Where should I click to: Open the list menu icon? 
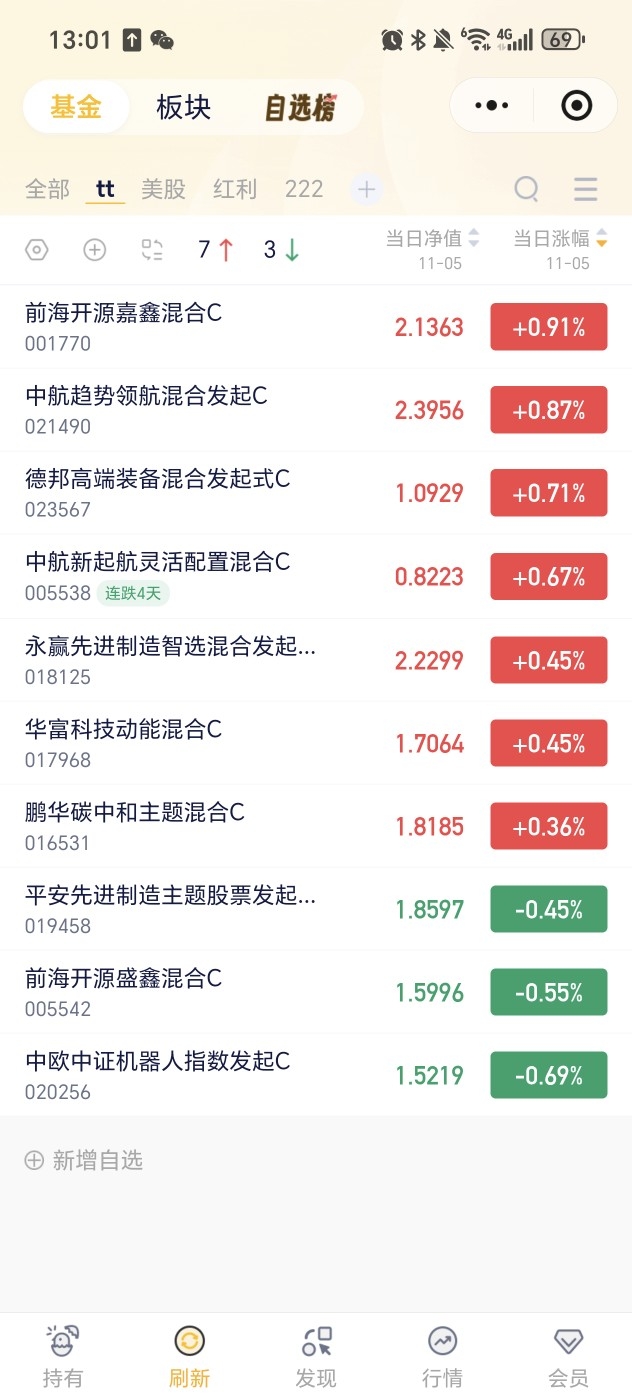pos(586,189)
